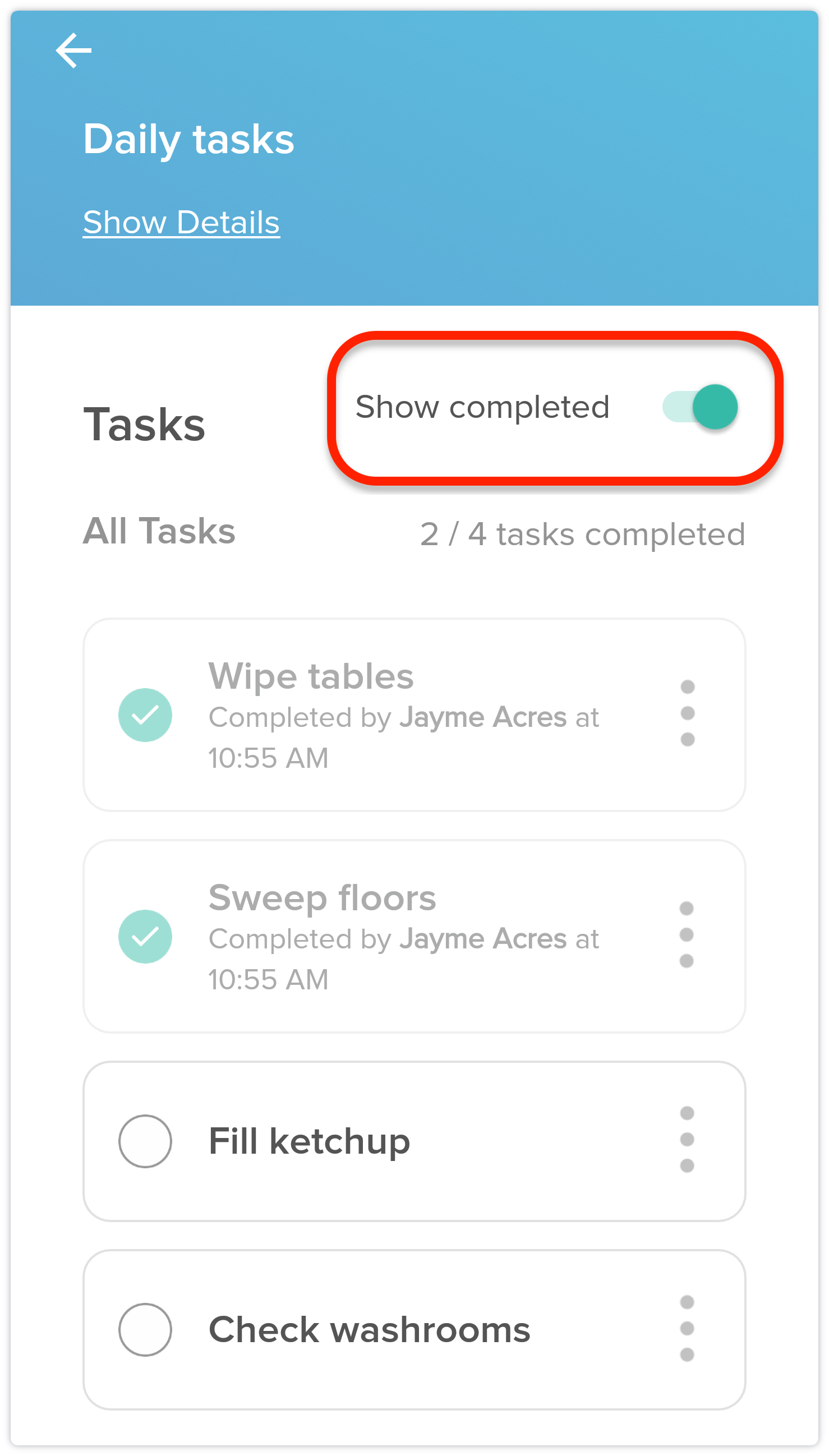Uncheck the completed Sweep floors task
The height and width of the screenshot is (1456, 829).
145,936
